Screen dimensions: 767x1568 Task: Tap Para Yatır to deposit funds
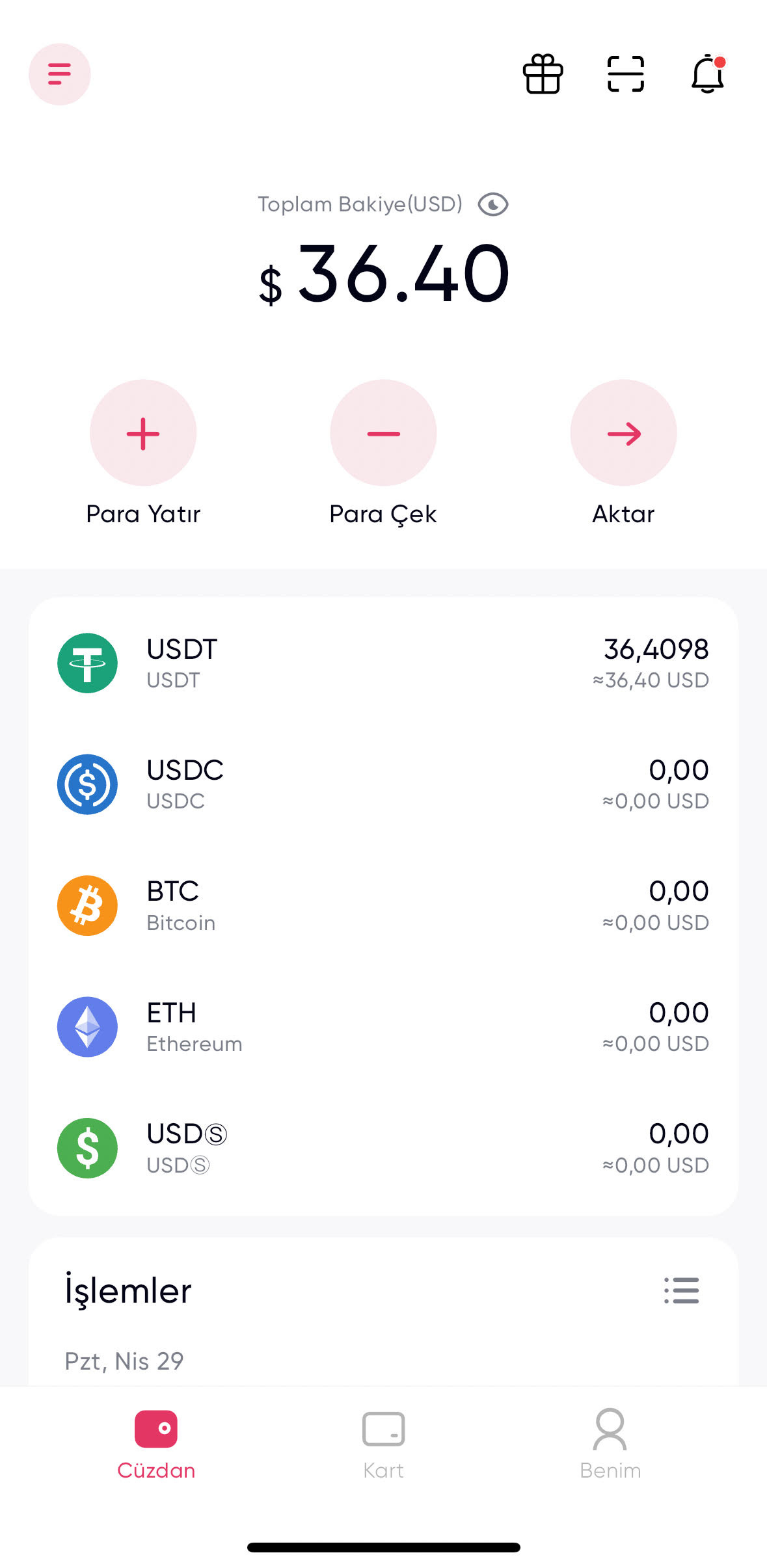(x=143, y=433)
